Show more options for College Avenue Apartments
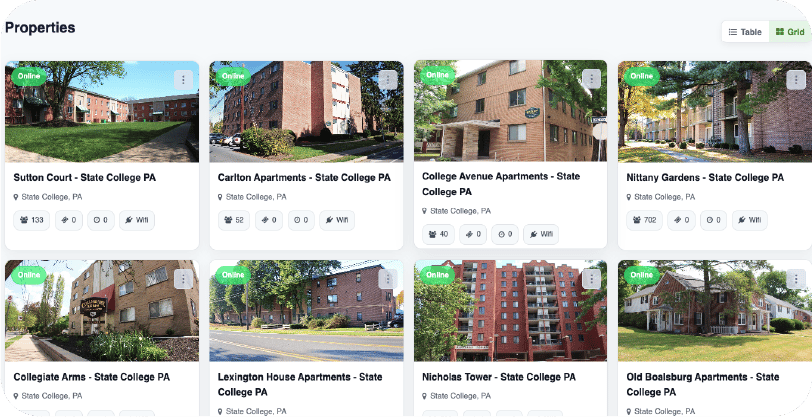This screenshot has height=417, width=812. (x=592, y=79)
